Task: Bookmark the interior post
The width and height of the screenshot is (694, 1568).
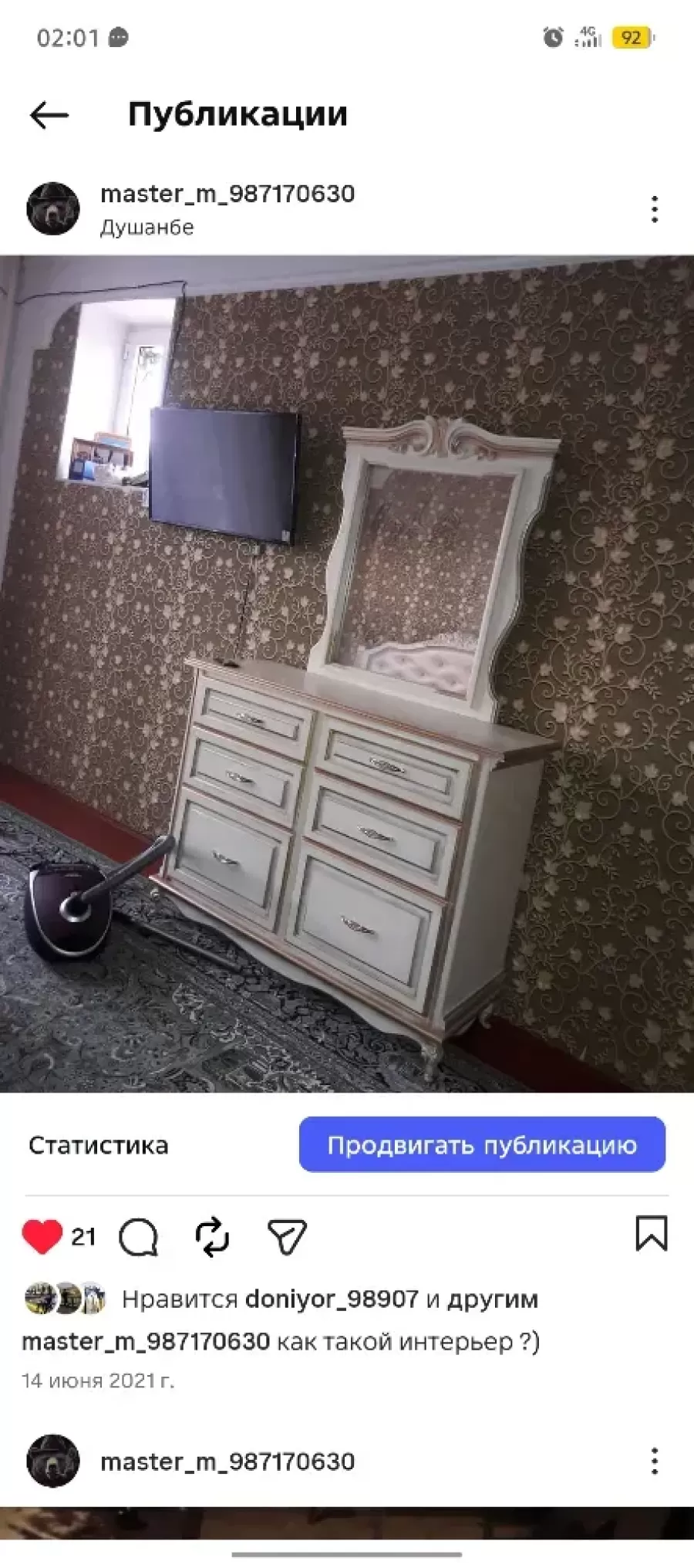Action: point(651,1234)
